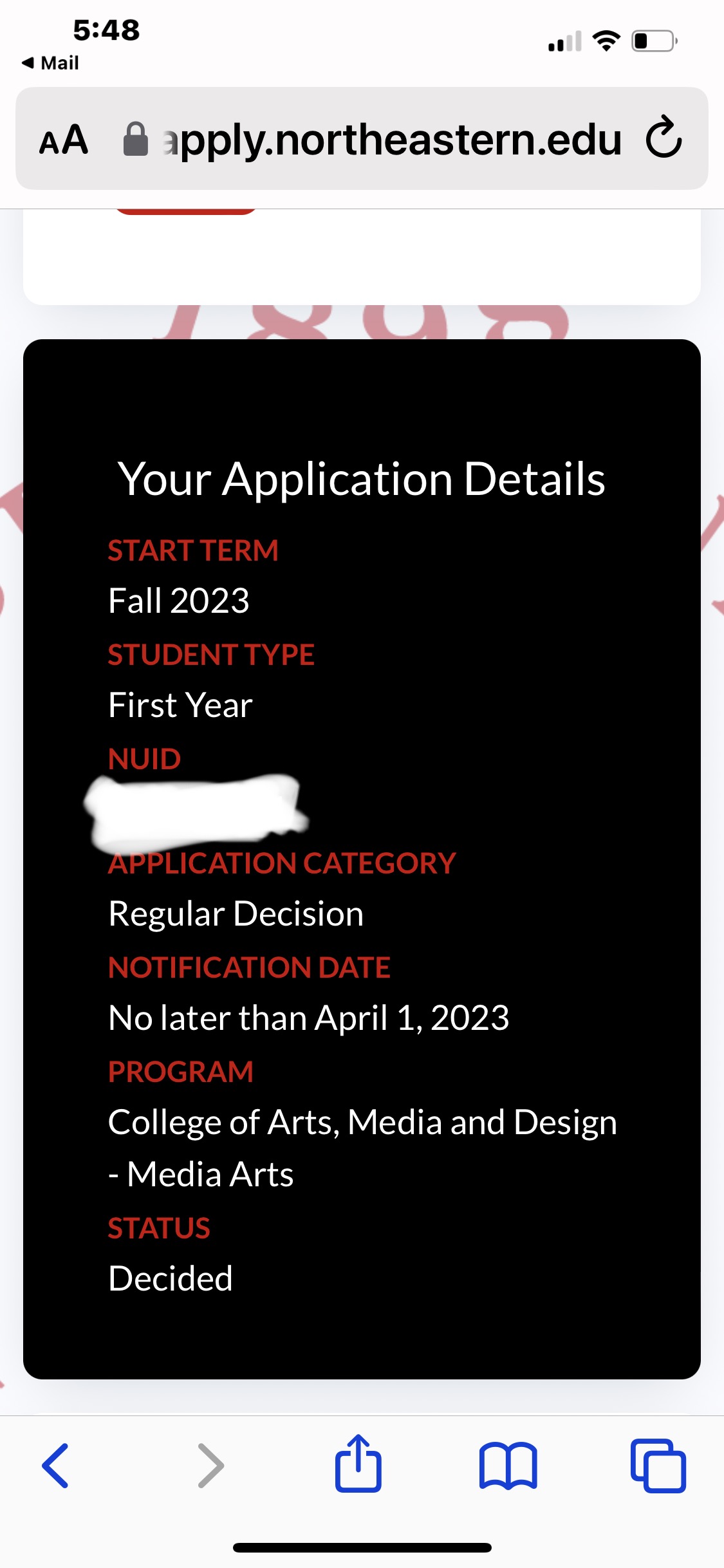Open bookmarks
The image size is (724, 1568).
point(508,1466)
